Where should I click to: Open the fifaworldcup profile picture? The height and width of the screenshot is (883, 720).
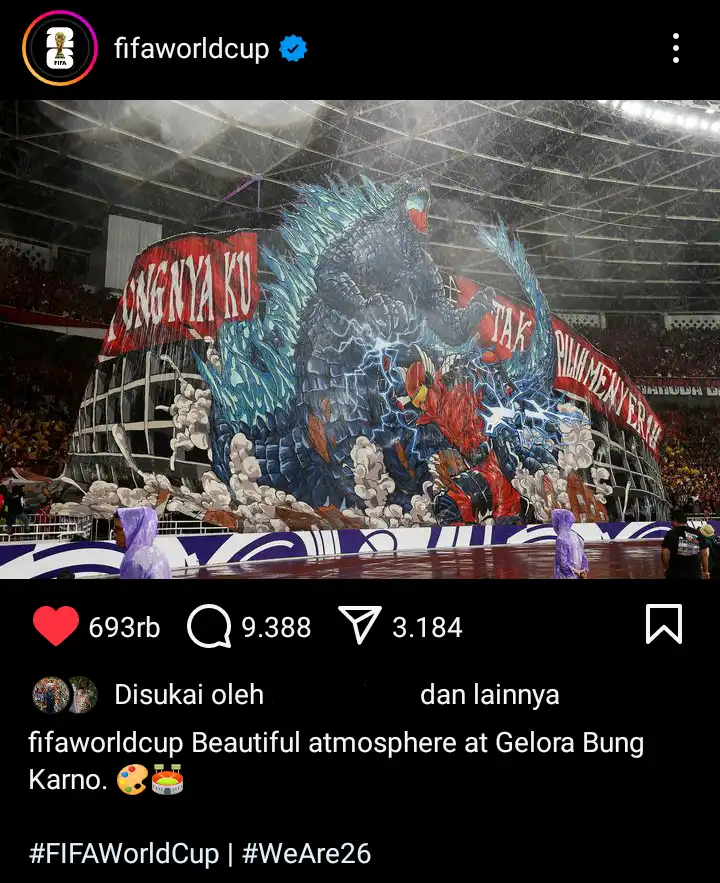click(x=59, y=48)
